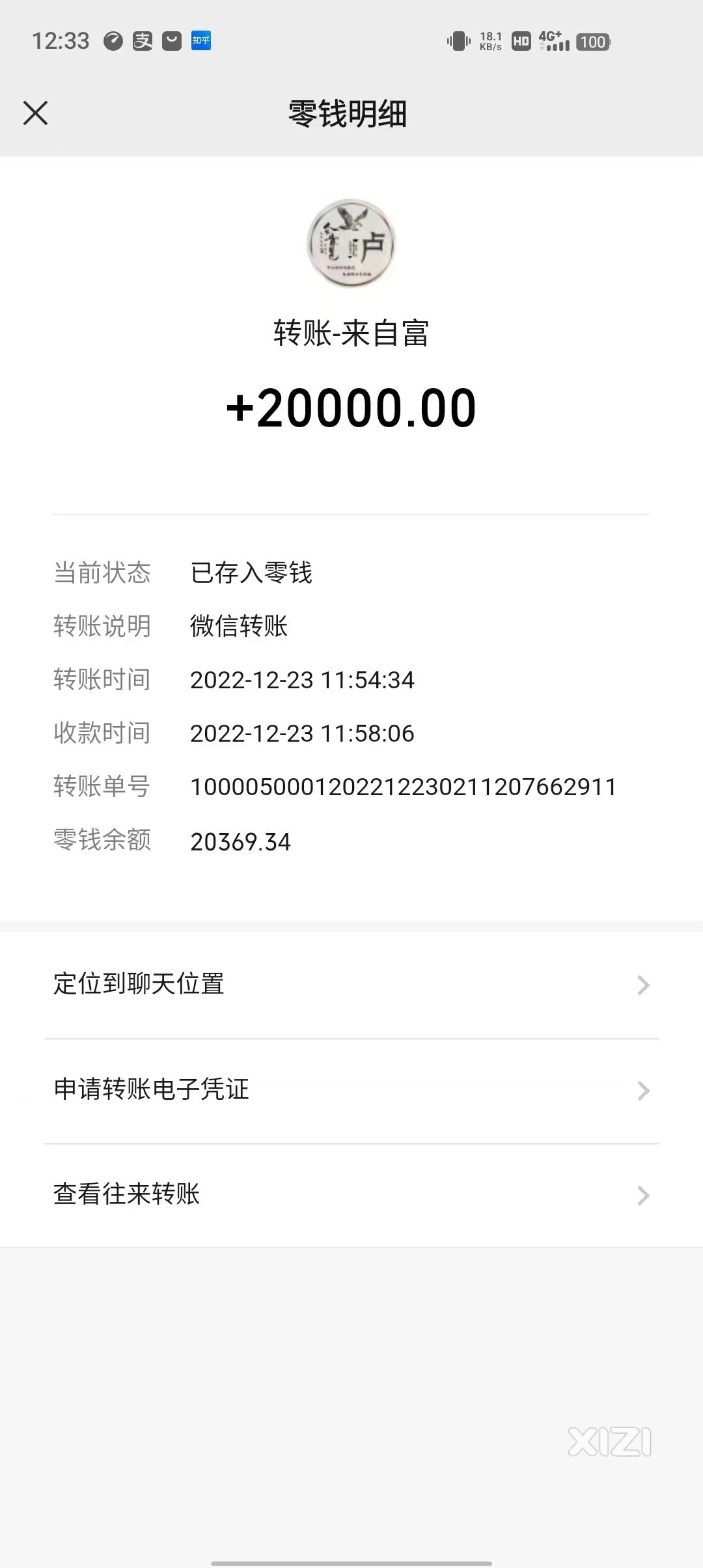Open 申请转账电子凭证
The width and height of the screenshot is (703, 1568).
(x=351, y=1090)
